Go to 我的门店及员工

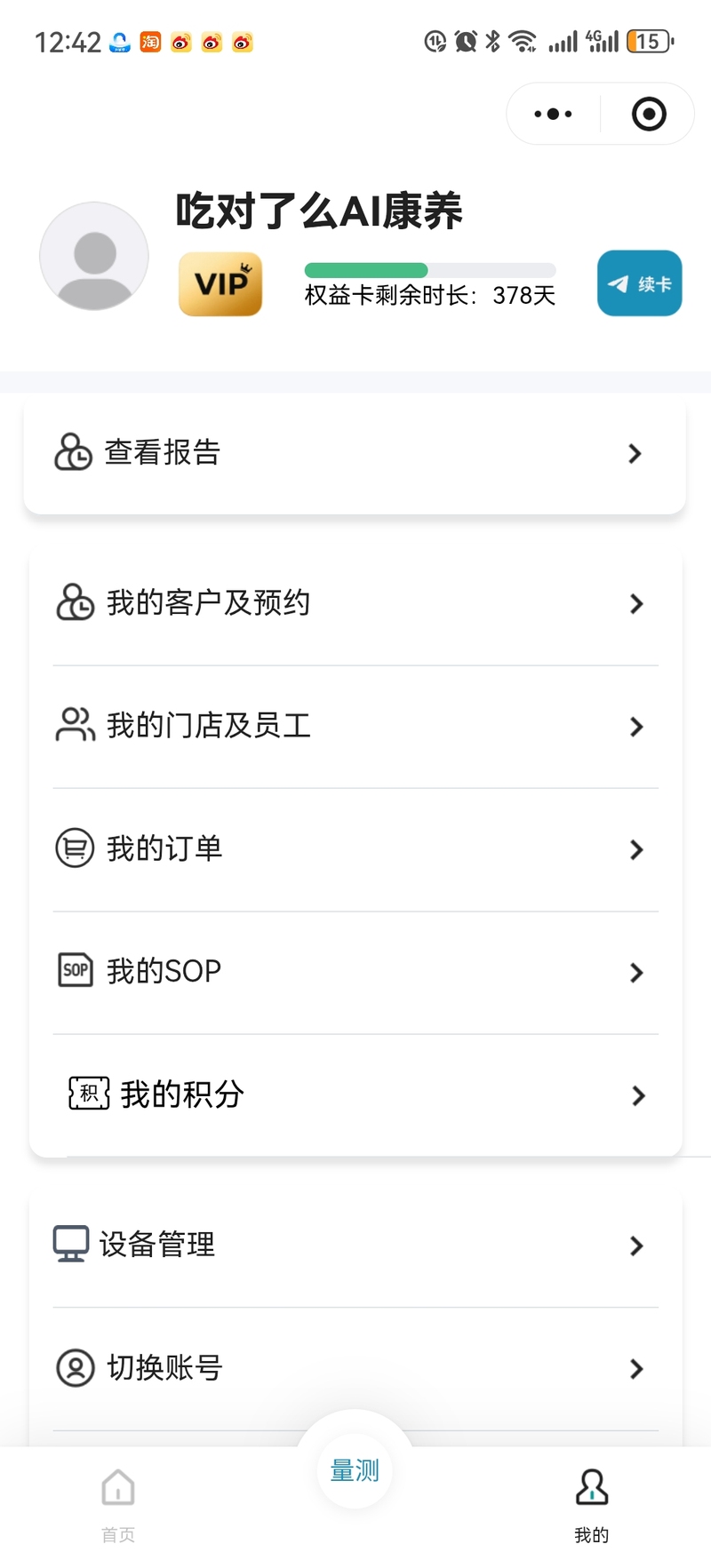[355, 727]
